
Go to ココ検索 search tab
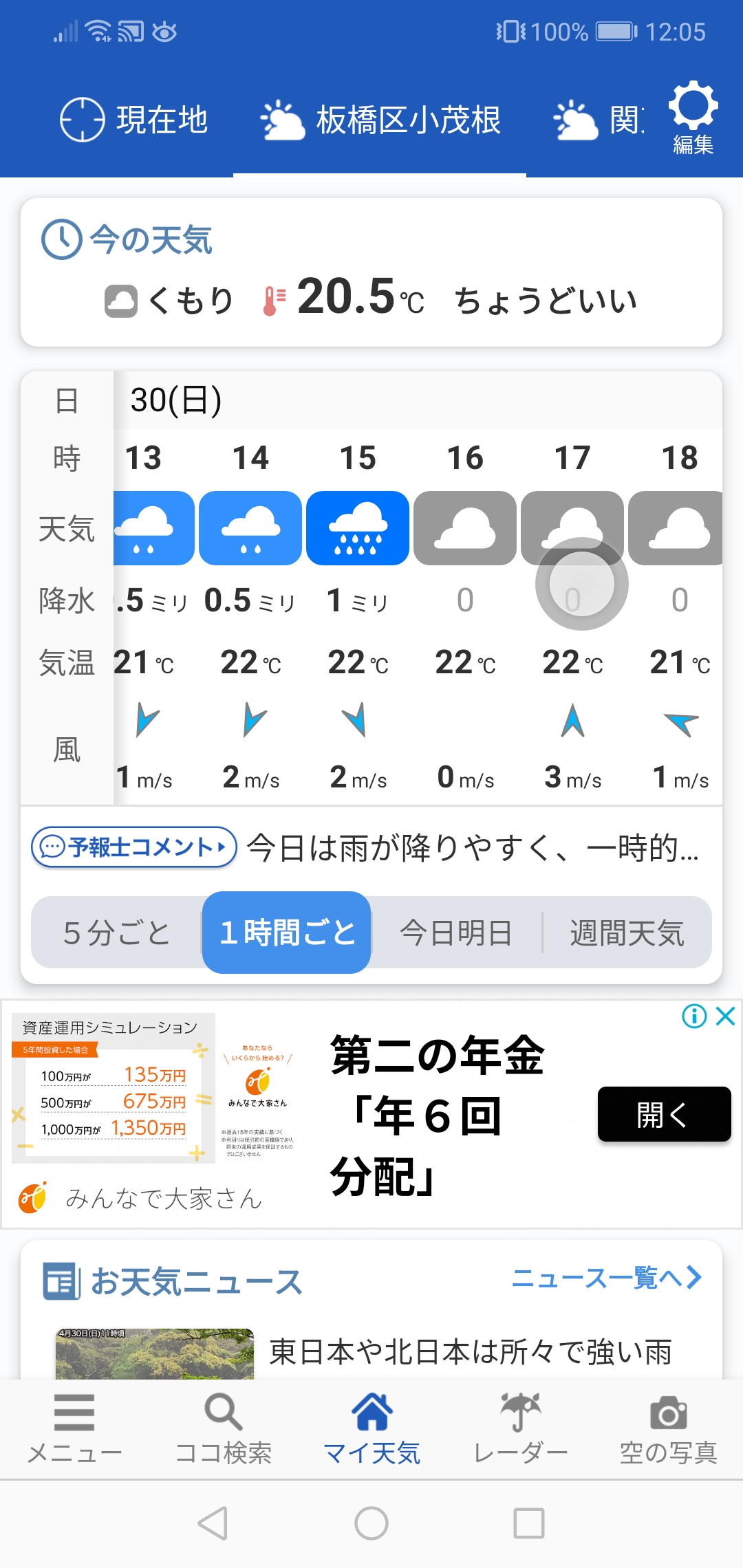223,1428
